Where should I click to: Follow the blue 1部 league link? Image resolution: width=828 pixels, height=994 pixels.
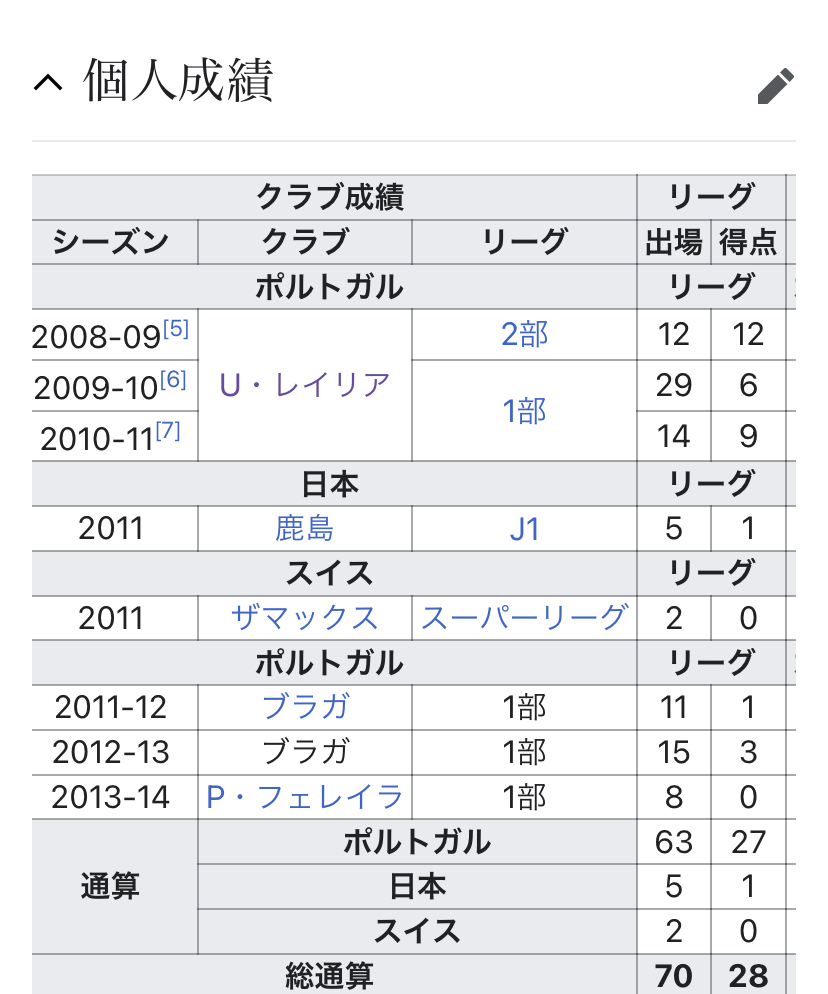tap(524, 411)
